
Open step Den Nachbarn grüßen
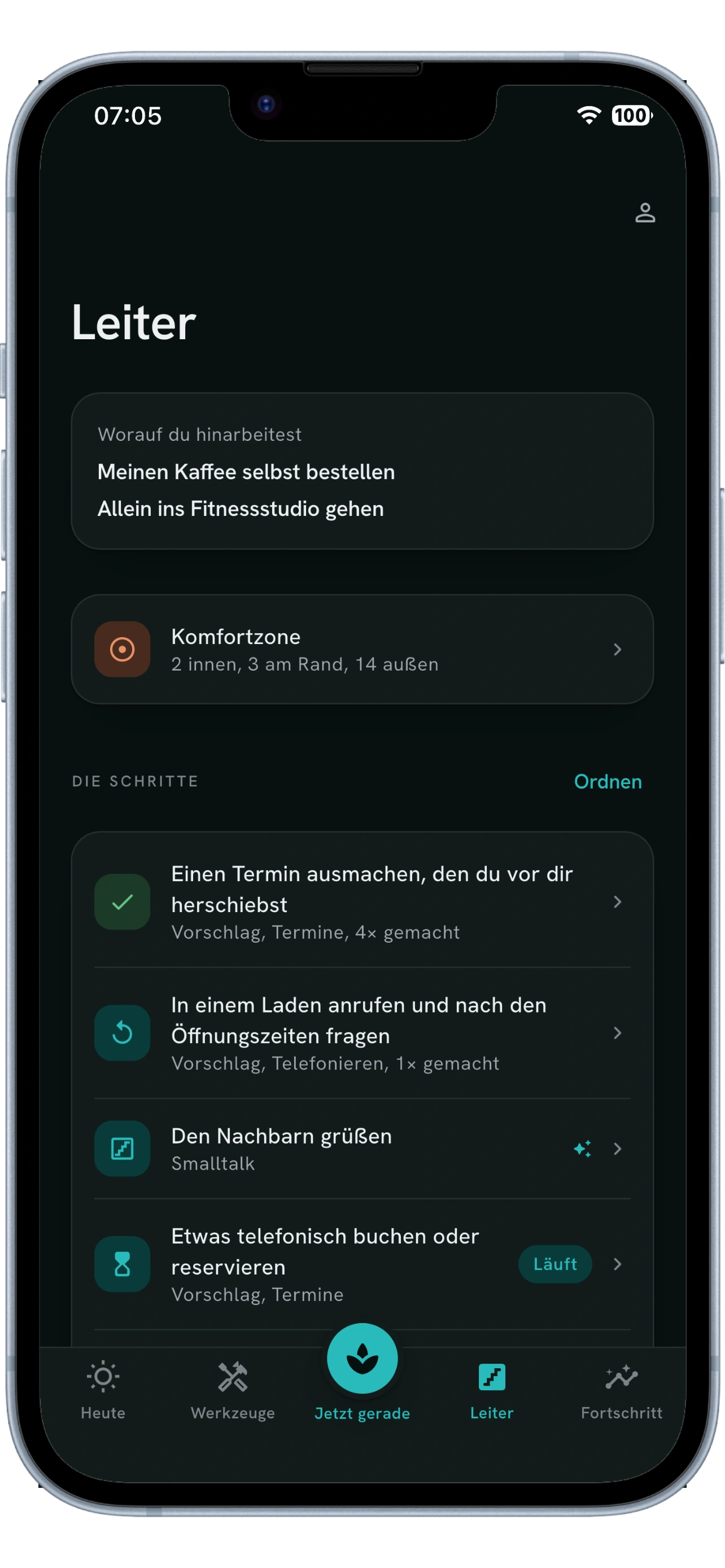pos(362,1149)
